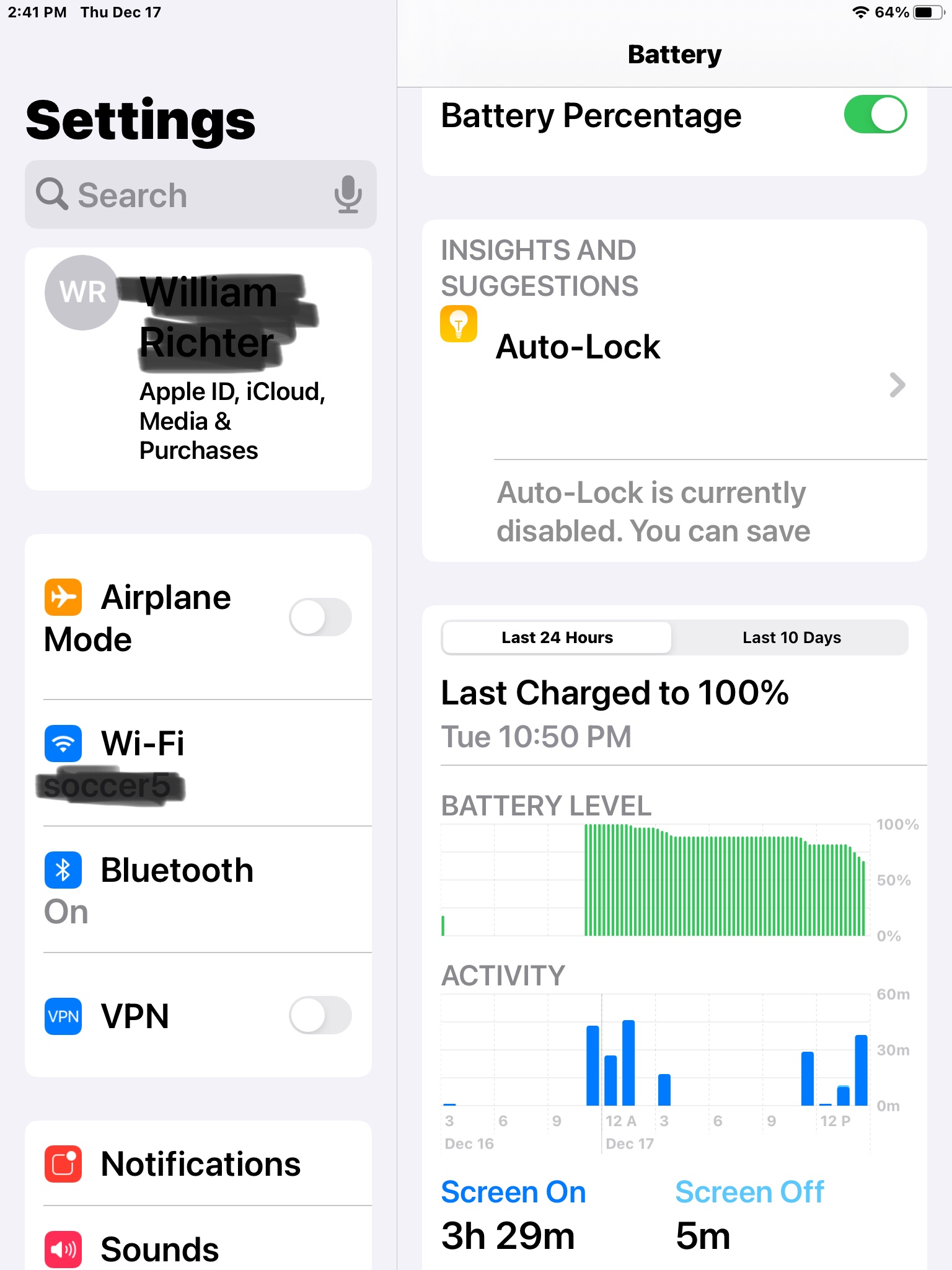Open Sounds settings
Screen dimensions: 952x1270
point(198,1248)
